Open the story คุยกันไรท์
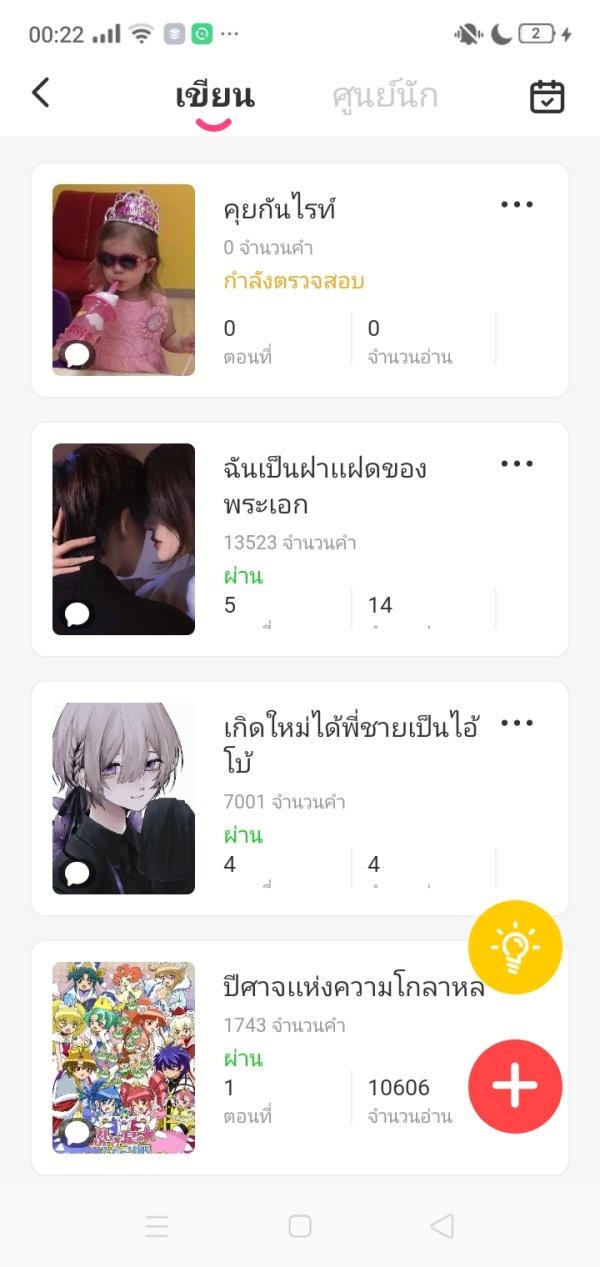600x1267 pixels. pos(280,210)
